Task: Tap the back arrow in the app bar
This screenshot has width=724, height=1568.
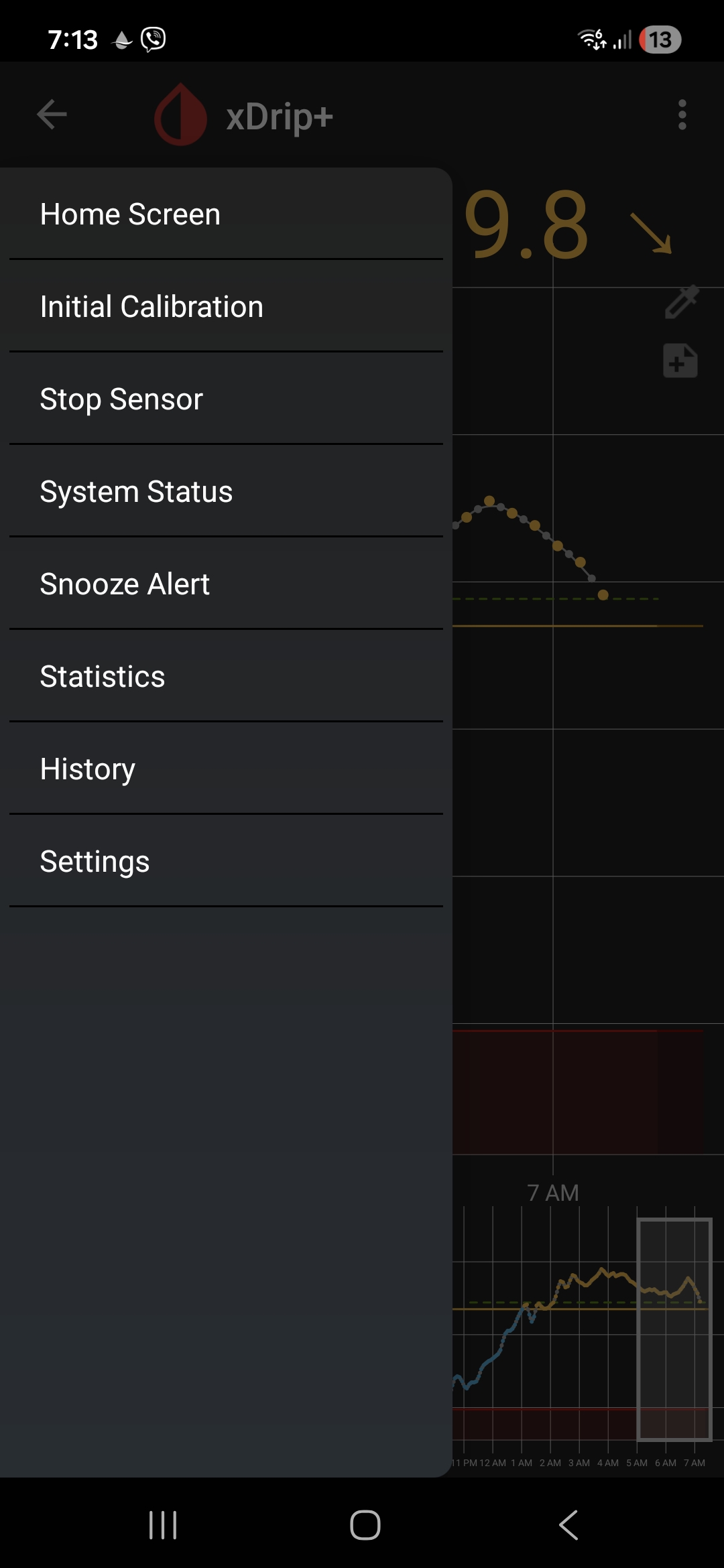Action: pyautogui.click(x=52, y=115)
